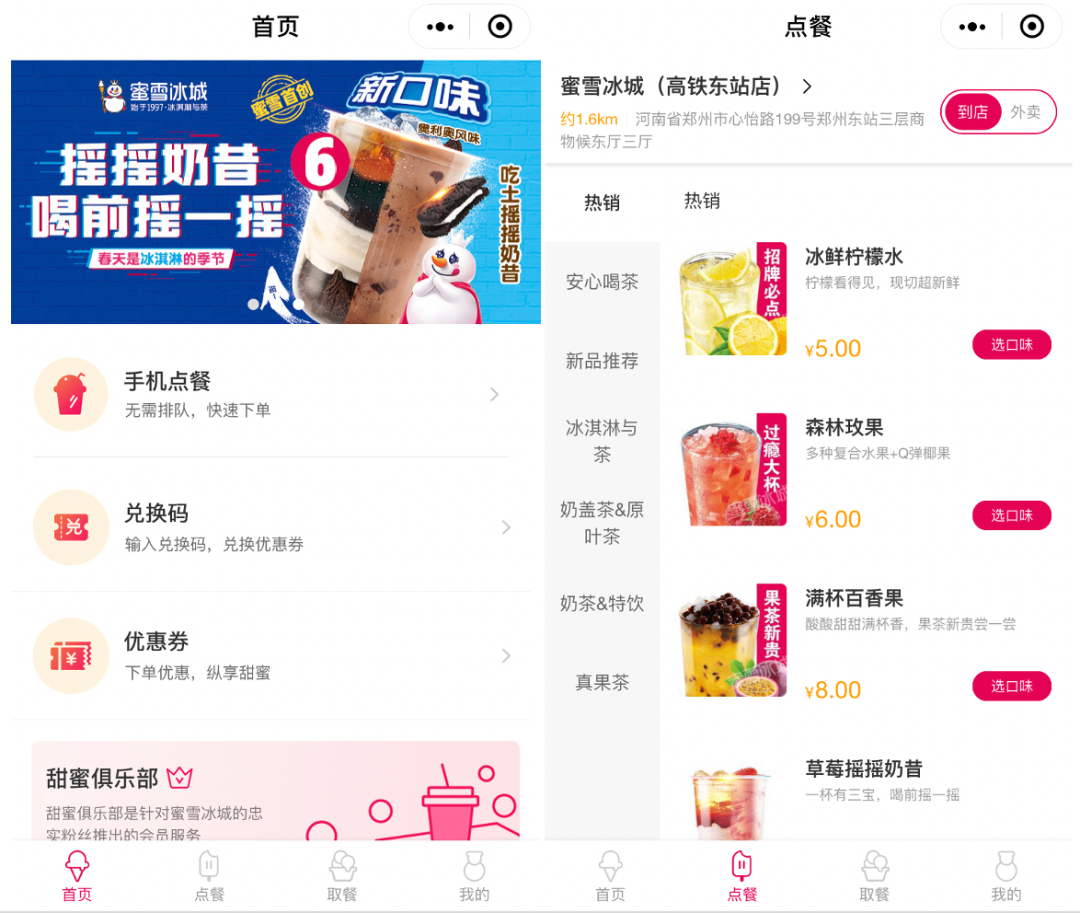Open the 兑换码 row
Viewport: 1080px width, 913px height.
[270, 527]
